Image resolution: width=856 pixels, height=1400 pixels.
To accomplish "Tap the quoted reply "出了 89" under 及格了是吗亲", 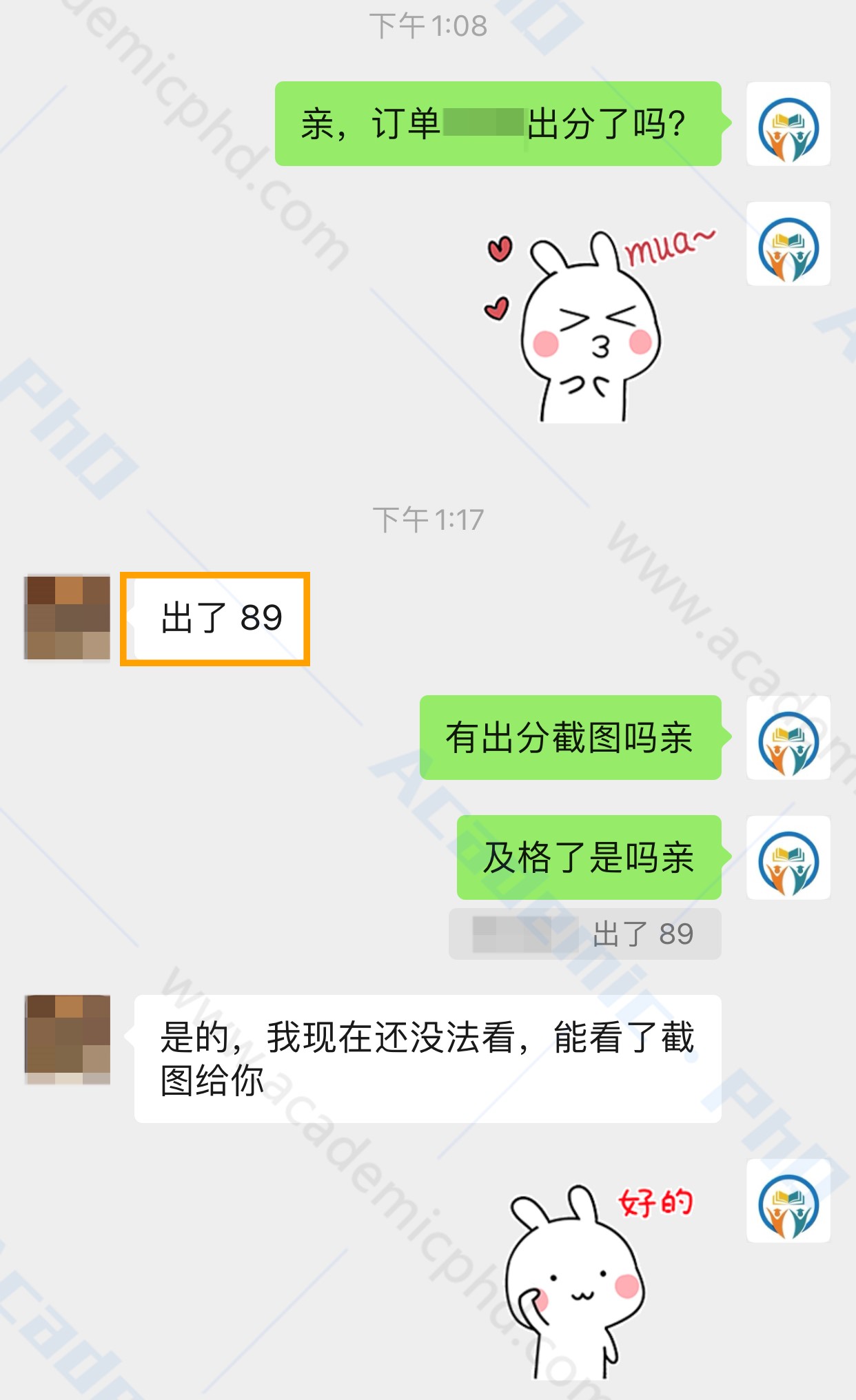I will click(584, 934).
